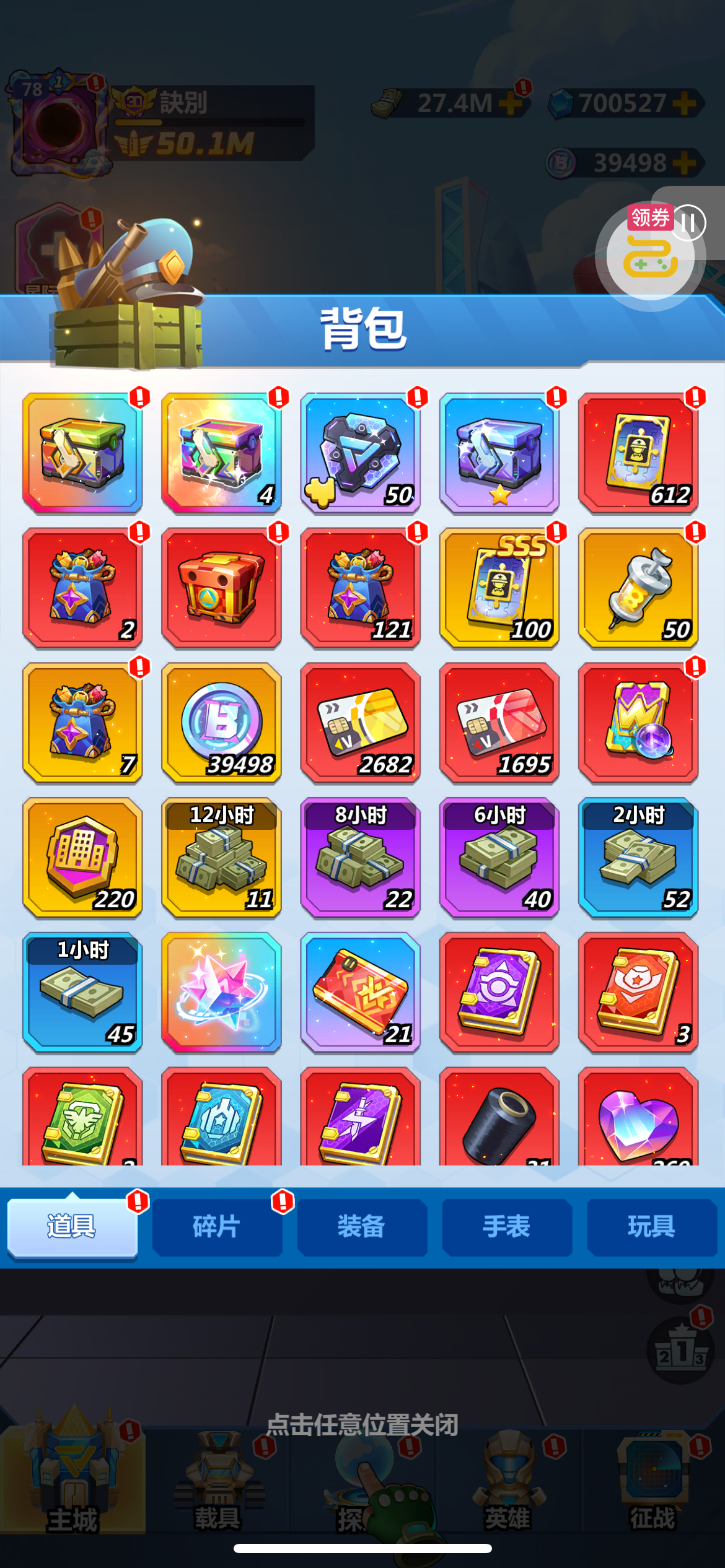This screenshot has width=725, height=1568.
Task: Select the red VIP card item 1695
Action: pyautogui.click(x=499, y=723)
